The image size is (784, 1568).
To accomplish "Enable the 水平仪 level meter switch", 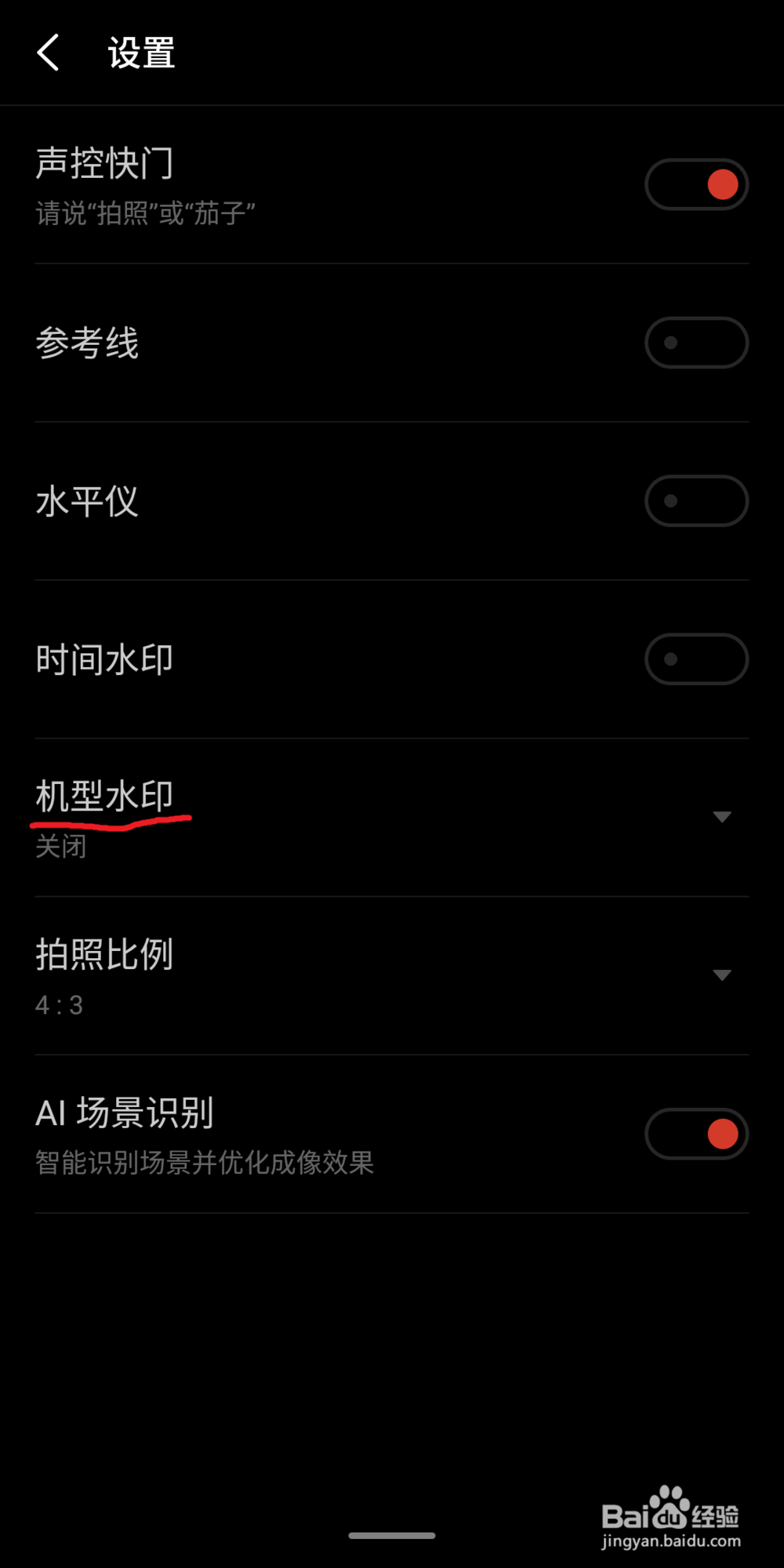I will coord(696,500).
